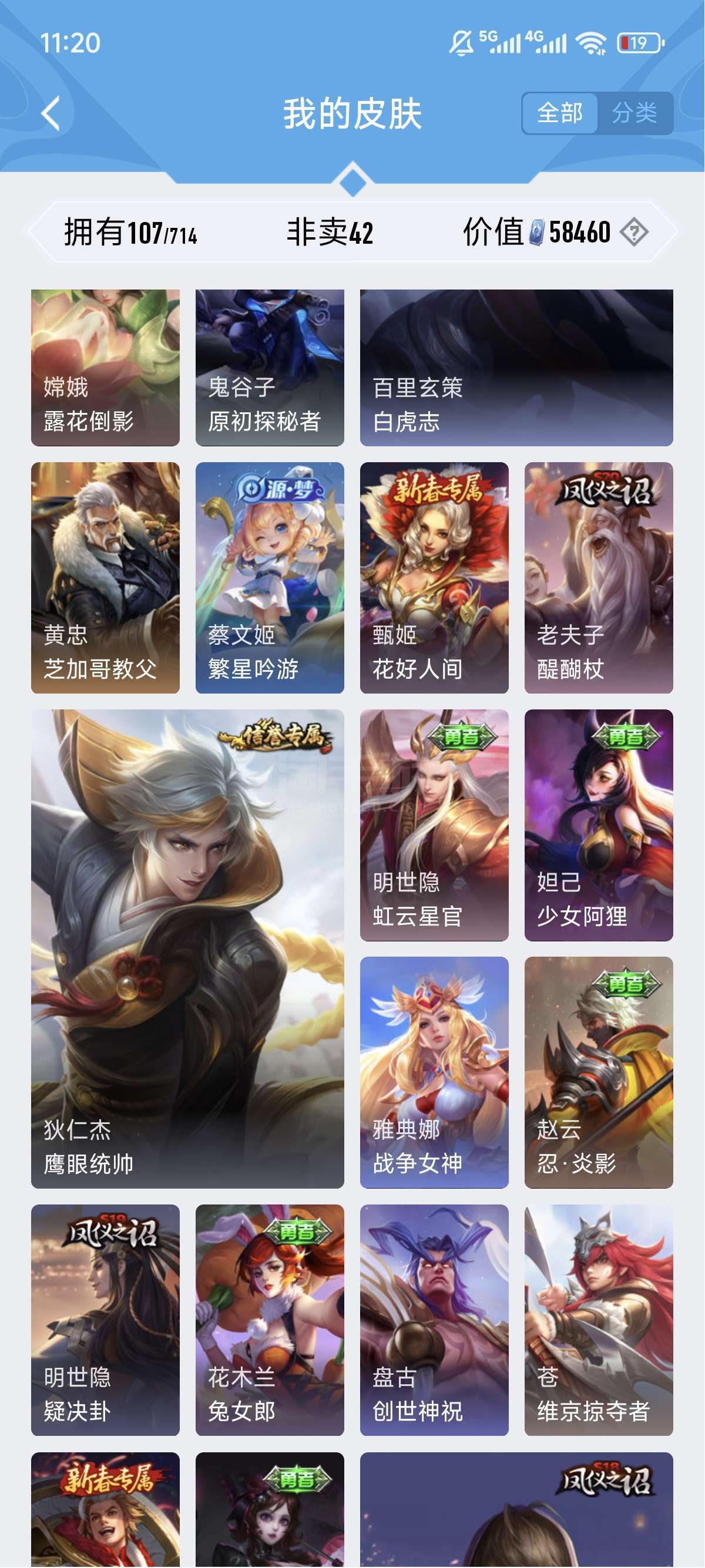Open the 花木兰 兔女郎 skin

click(x=270, y=1320)
